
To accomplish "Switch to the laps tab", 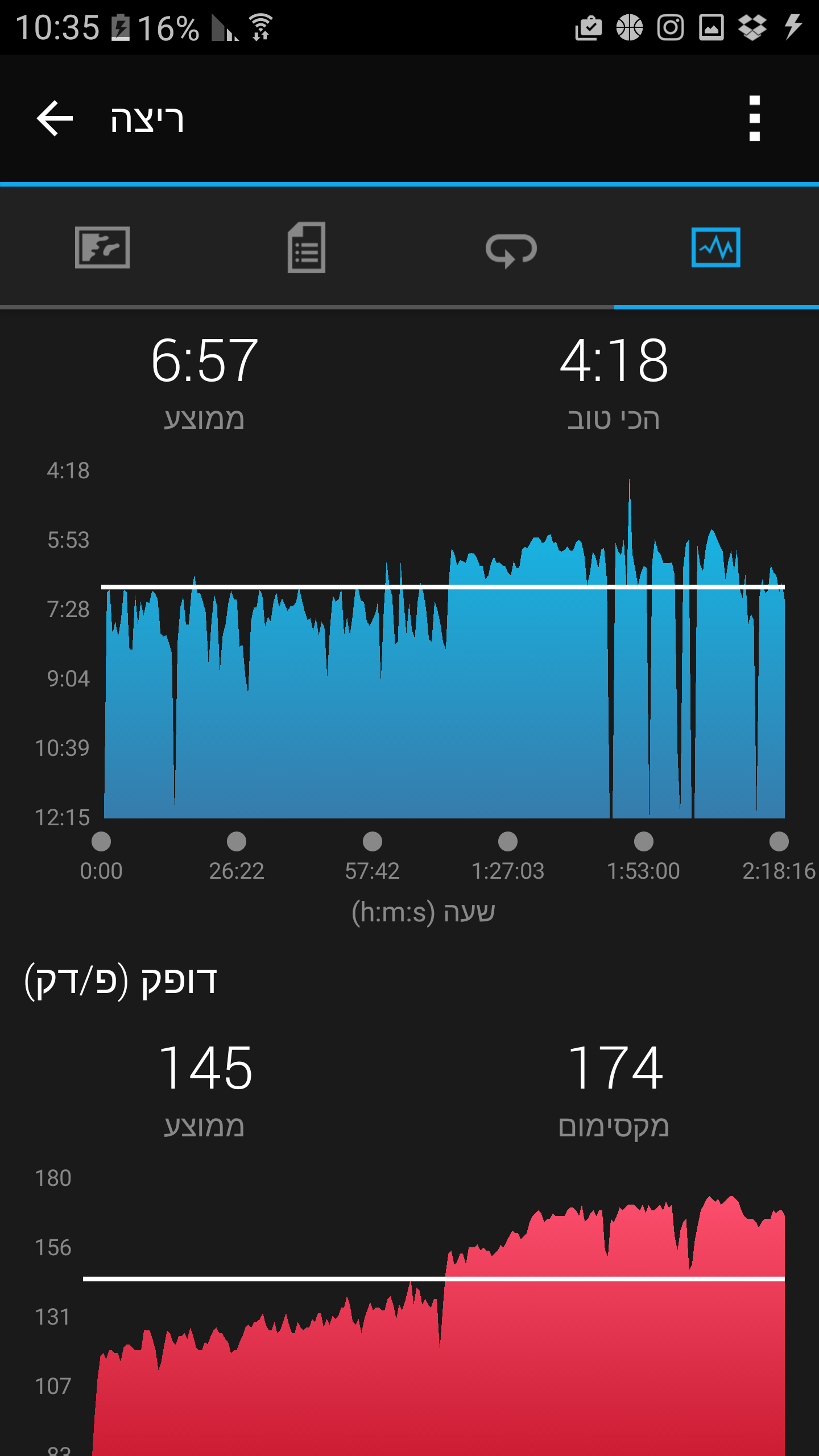I will point(511,249).
